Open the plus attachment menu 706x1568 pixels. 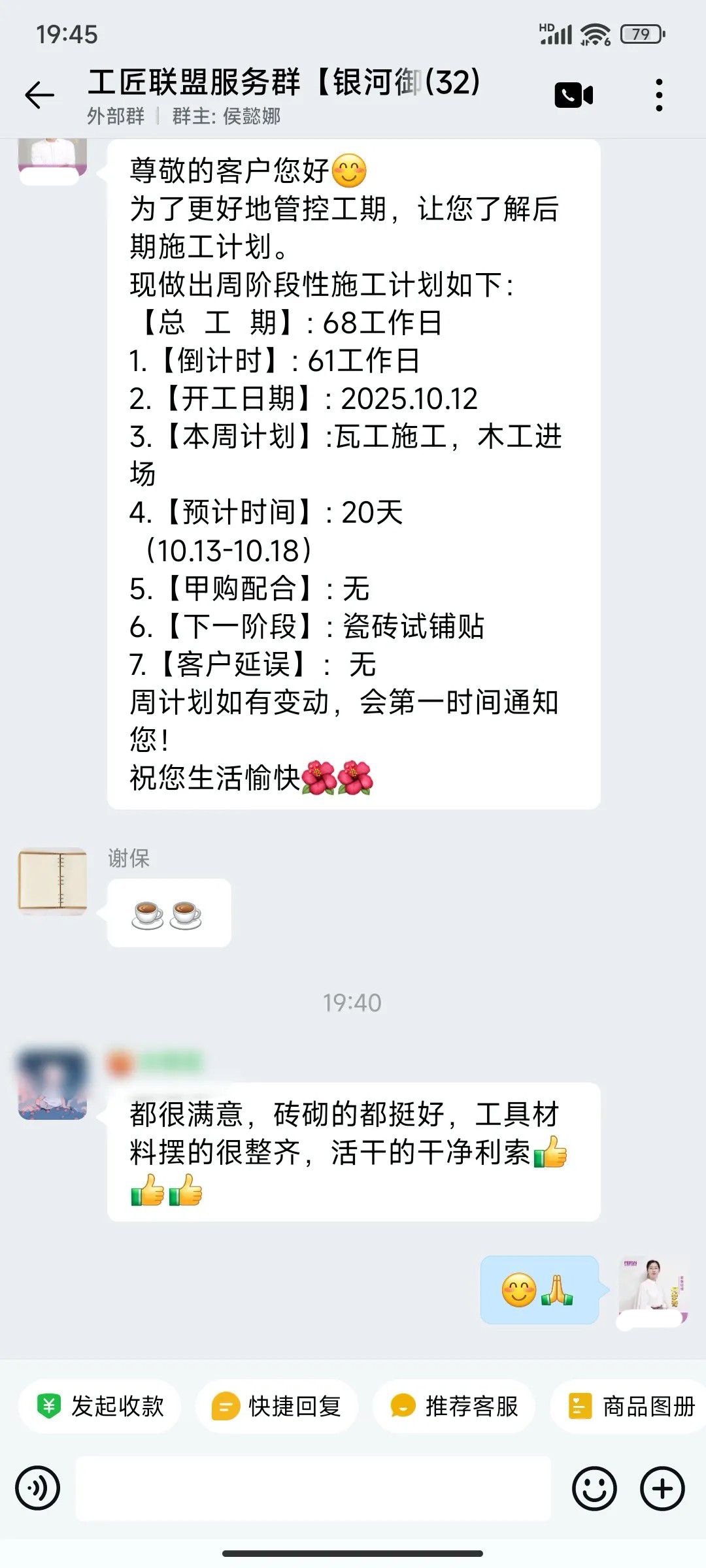[662, 1488]
